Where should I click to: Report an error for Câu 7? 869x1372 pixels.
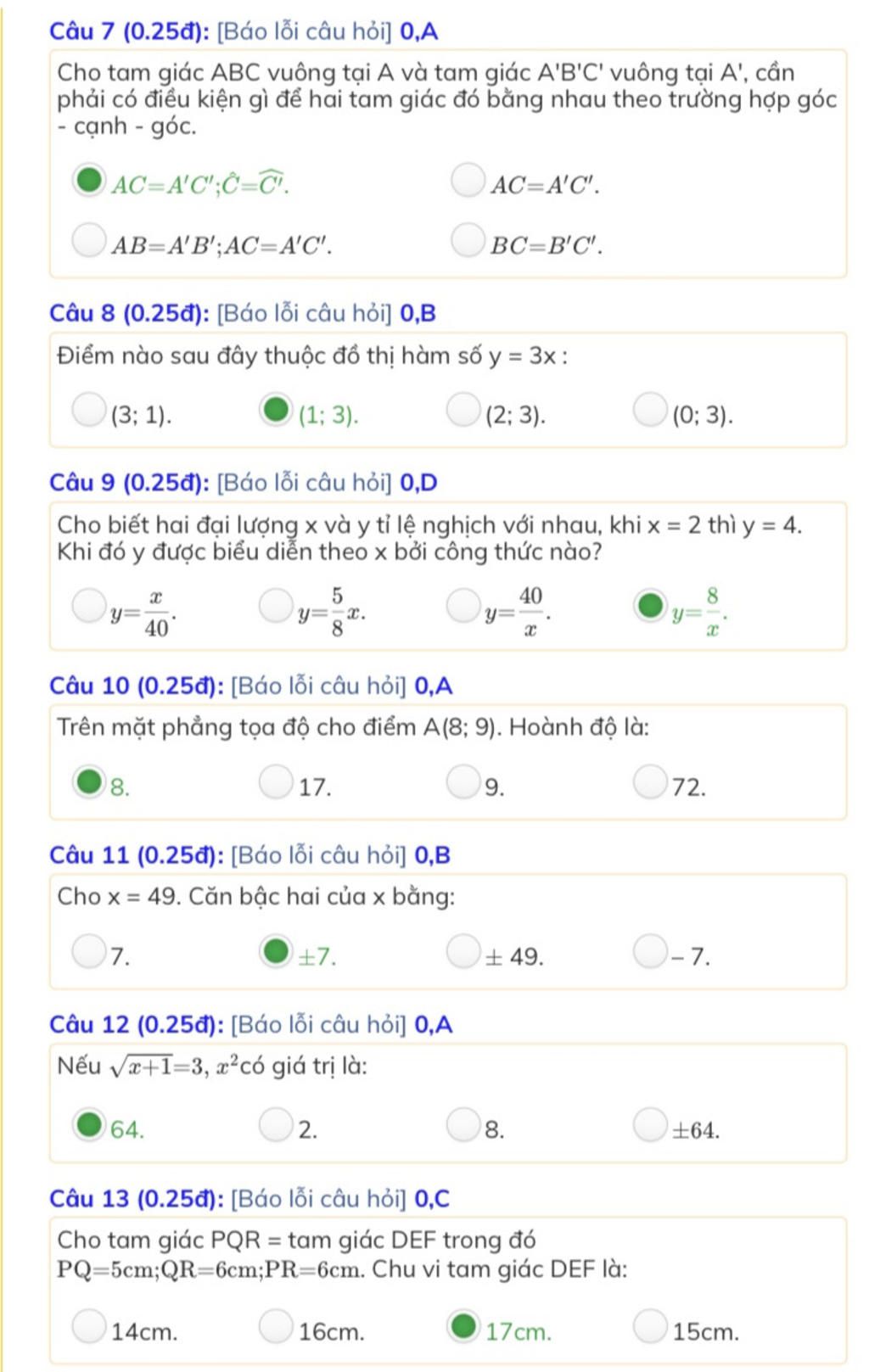[x=305, y=32]
